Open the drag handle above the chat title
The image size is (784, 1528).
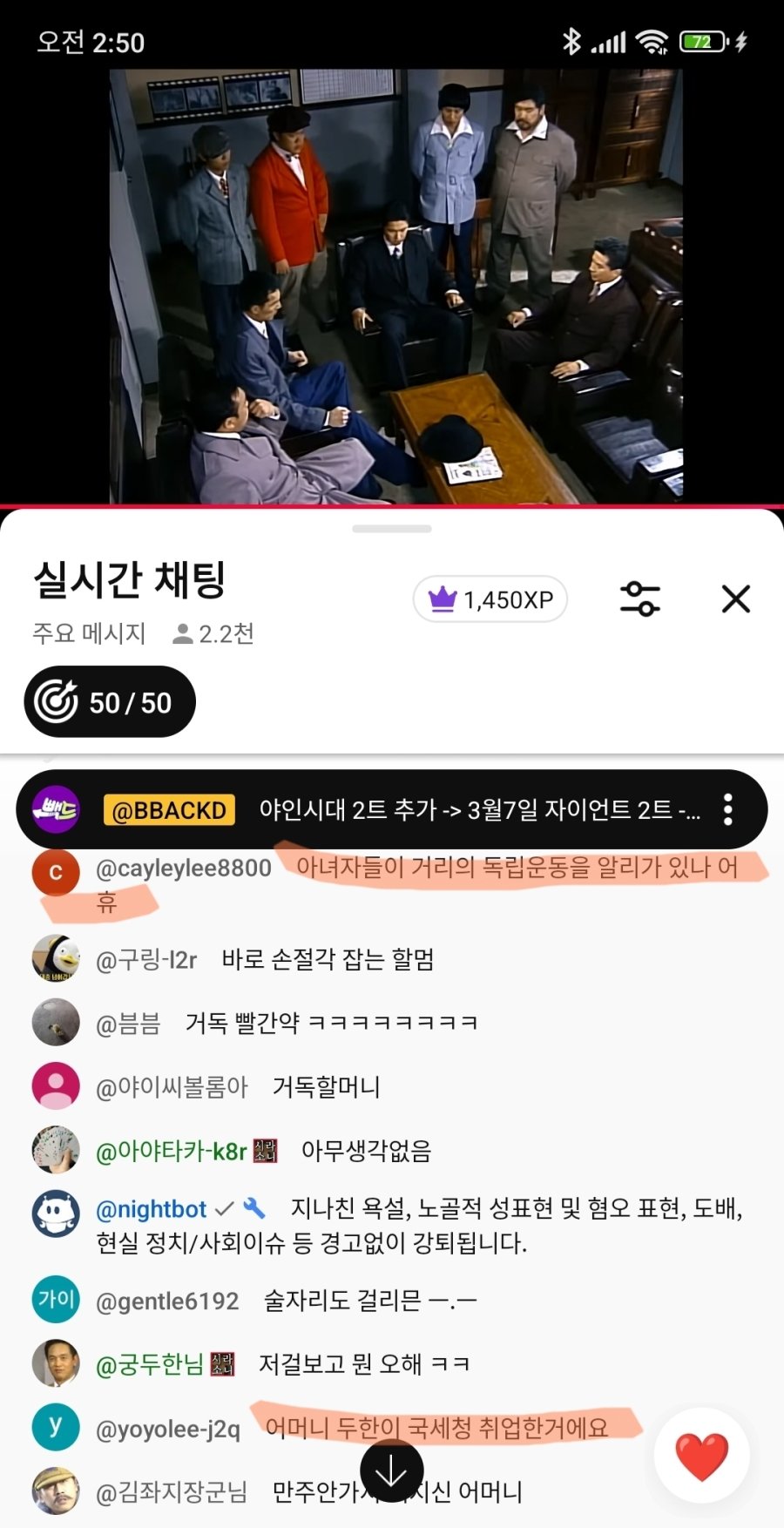tap(392, 529)
